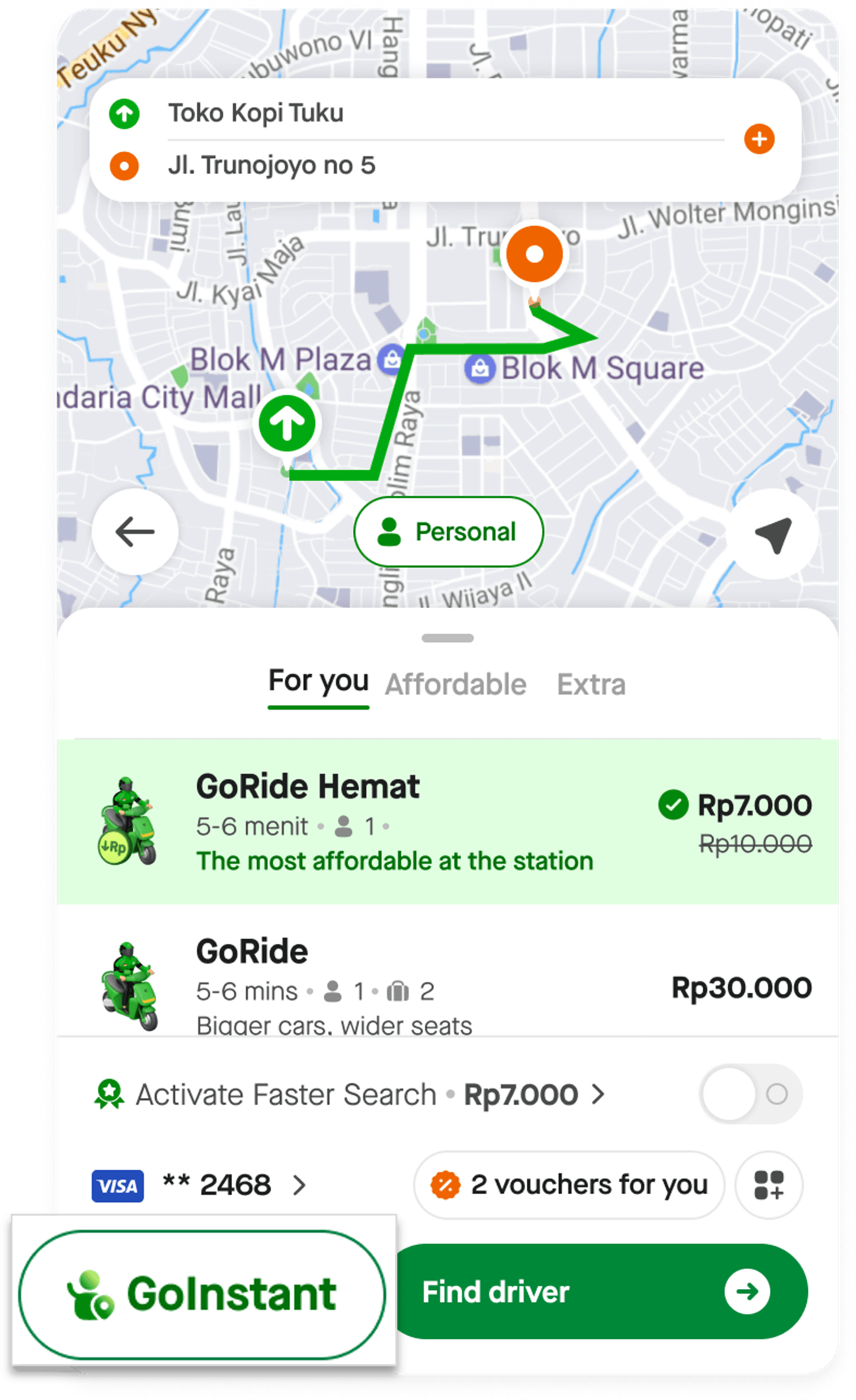Open the Personal profile chip

point(449,532)
